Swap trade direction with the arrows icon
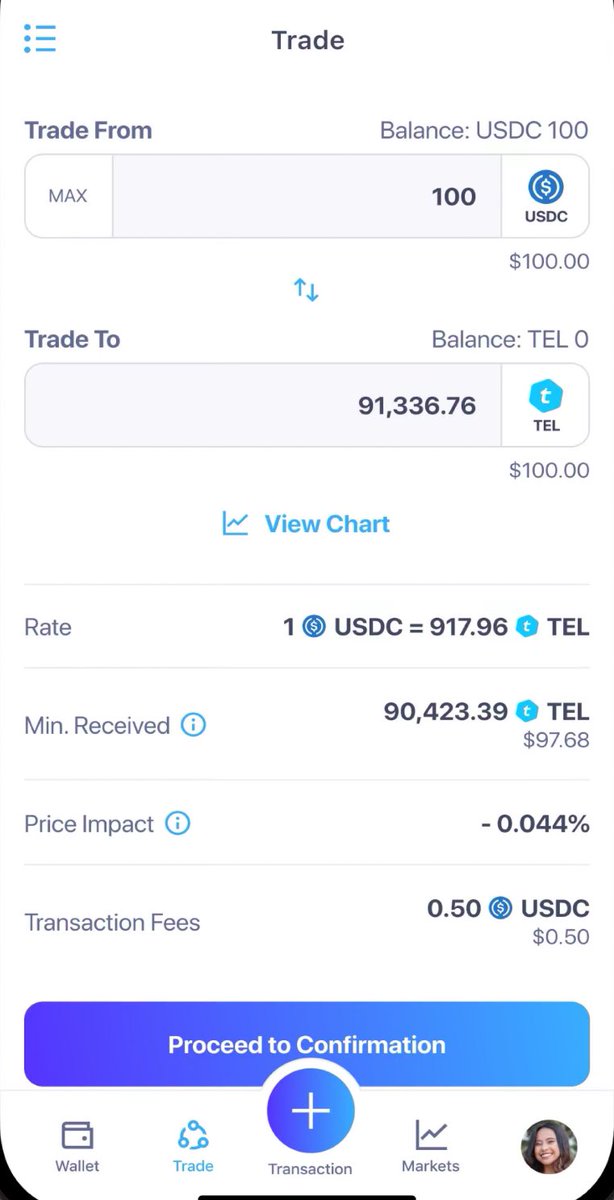614x1200 pixels. pyautogui.click(x=306, y=290)
